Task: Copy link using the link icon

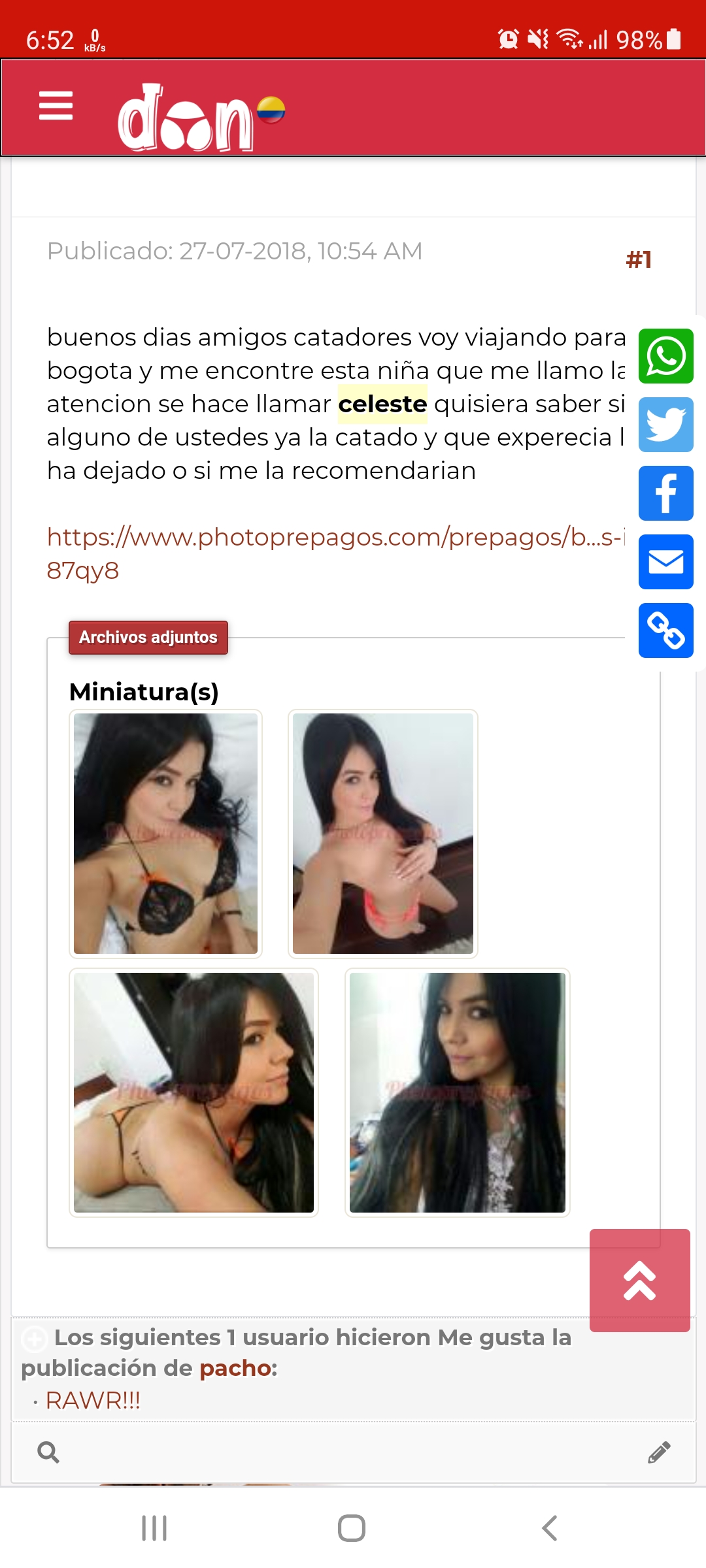Action: coord(665,630)
